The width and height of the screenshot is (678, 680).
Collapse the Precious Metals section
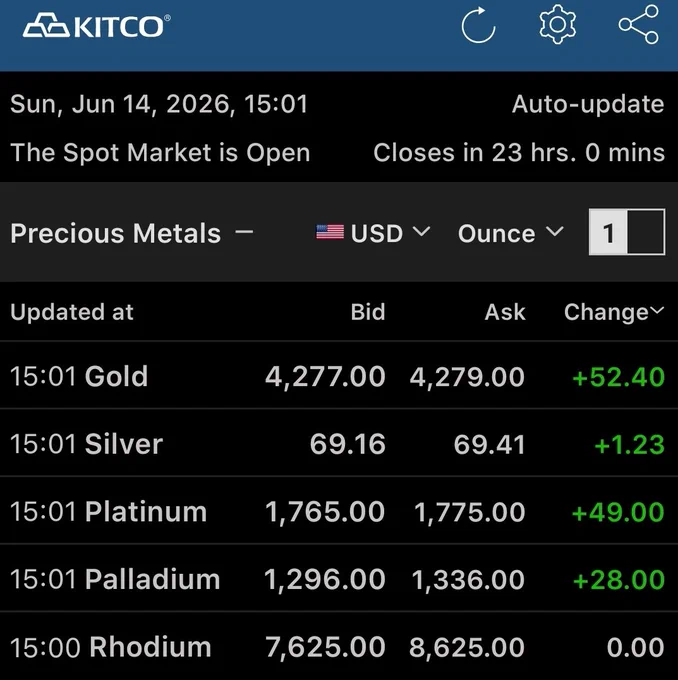click(x=244, y=232)
